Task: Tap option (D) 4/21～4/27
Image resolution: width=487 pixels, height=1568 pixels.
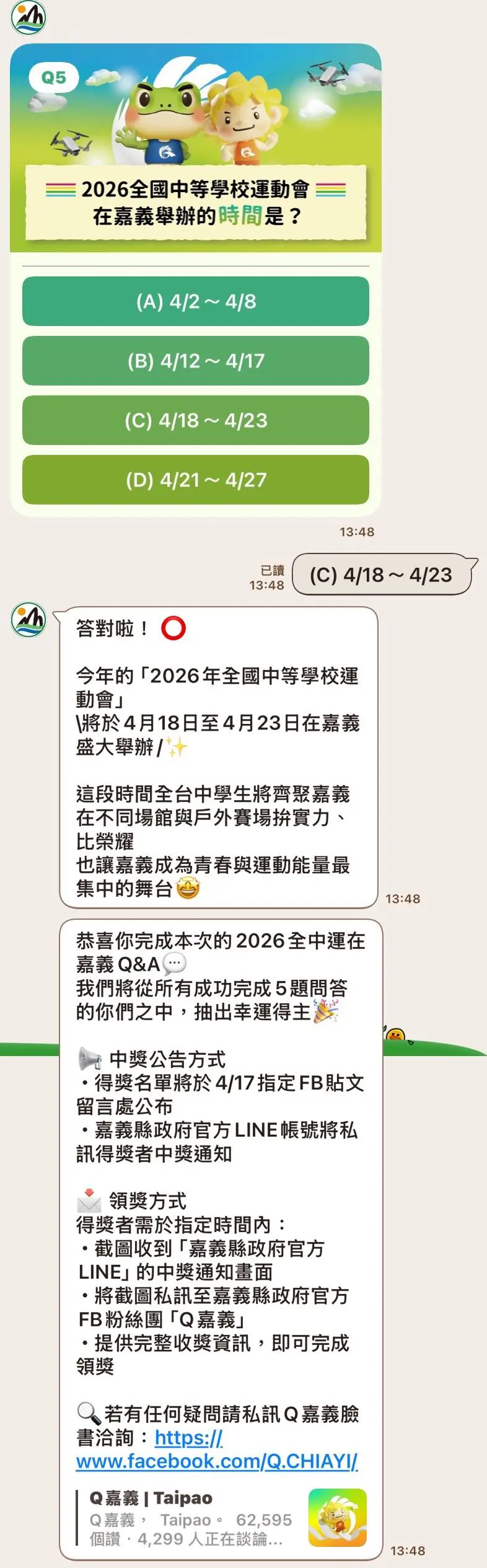Action: pos(195,480)
